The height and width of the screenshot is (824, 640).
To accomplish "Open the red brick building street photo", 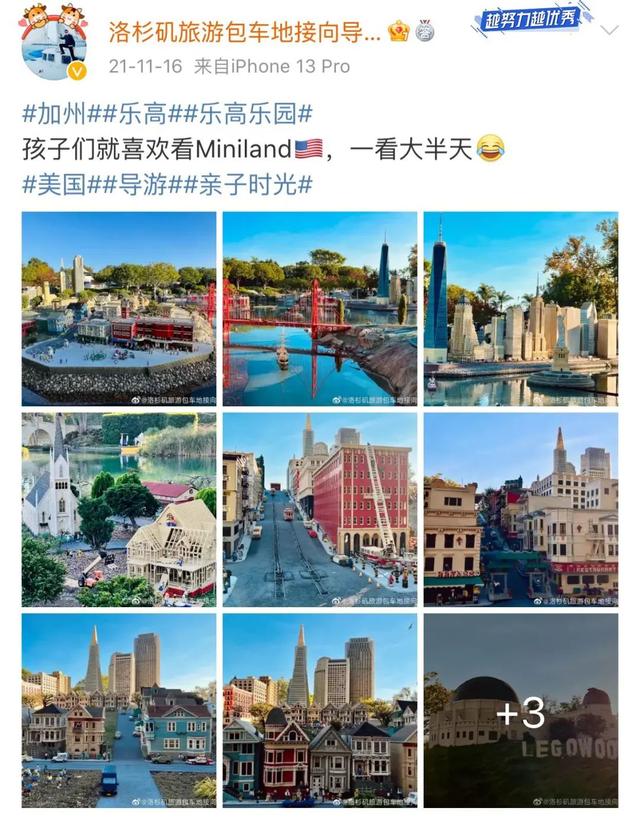I will tap(319, 509).
